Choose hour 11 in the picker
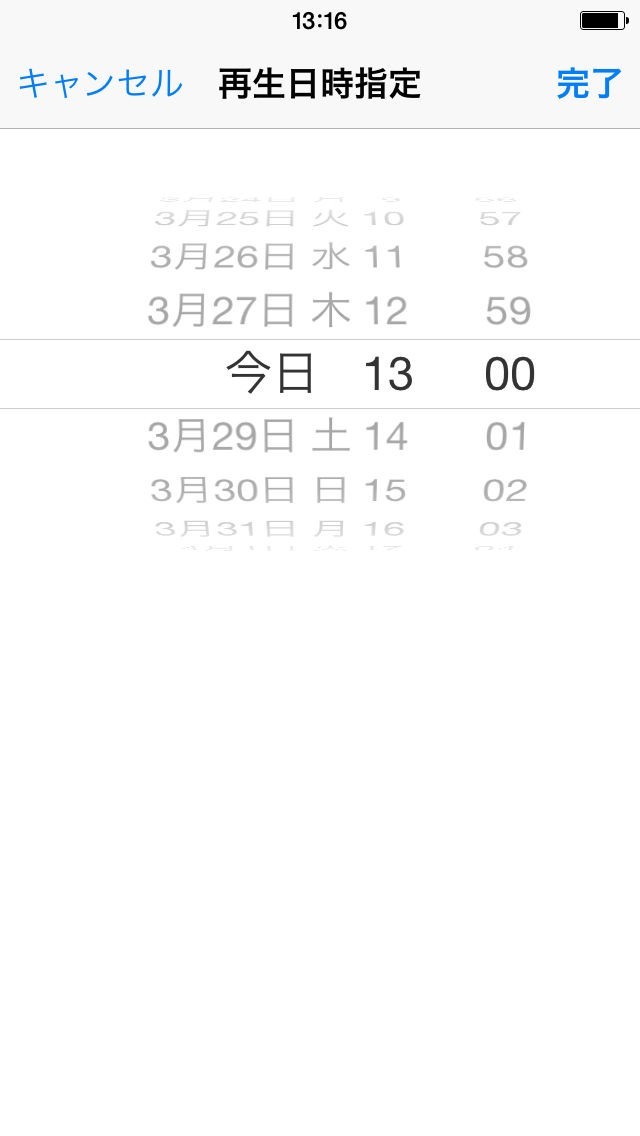 (384, 257)
